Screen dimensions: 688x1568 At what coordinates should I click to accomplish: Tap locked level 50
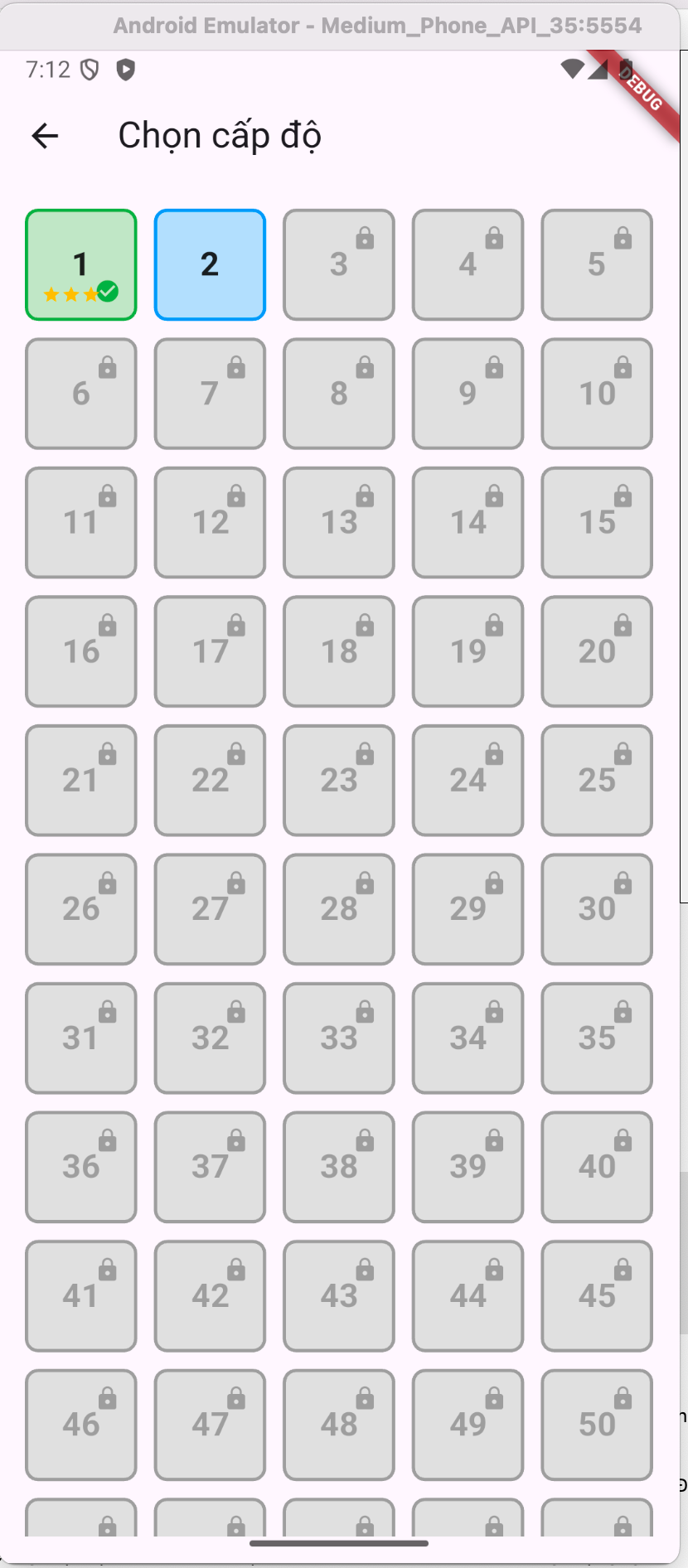597,1425
